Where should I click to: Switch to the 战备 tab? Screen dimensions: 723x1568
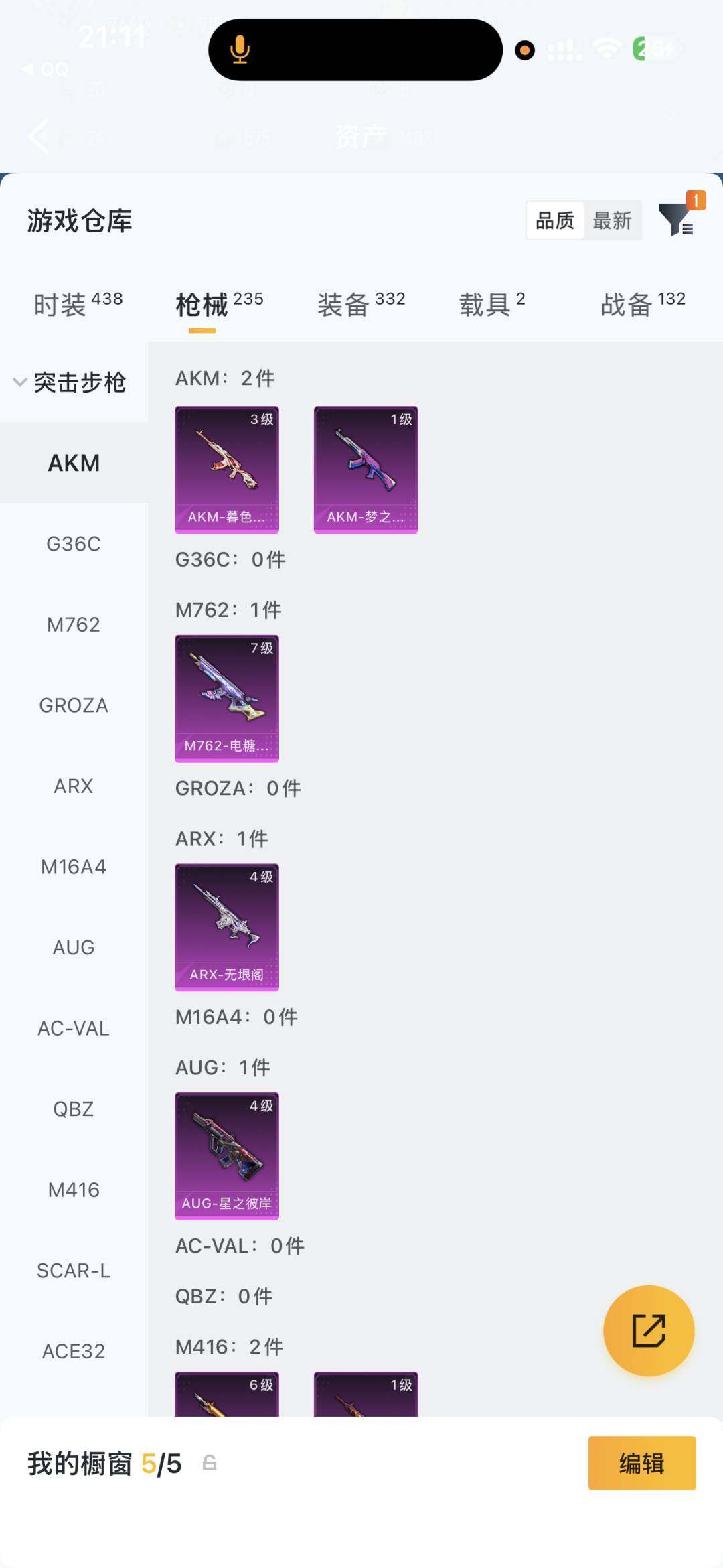[642, 304]
